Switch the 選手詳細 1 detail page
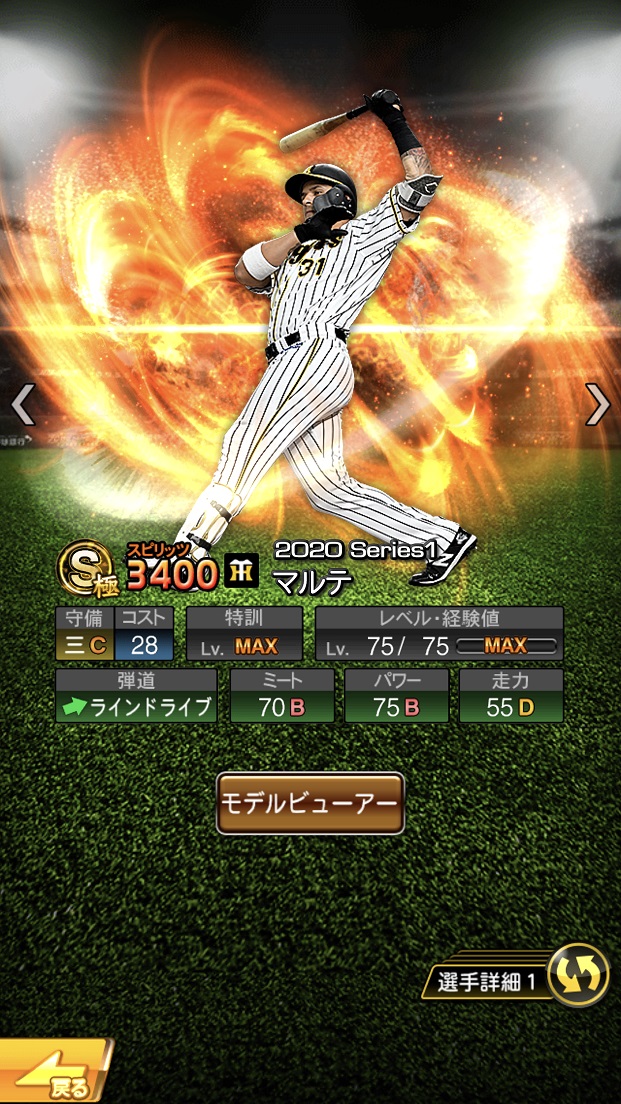This screenshot has height=1104, width=621. click(x=578, y=975)
